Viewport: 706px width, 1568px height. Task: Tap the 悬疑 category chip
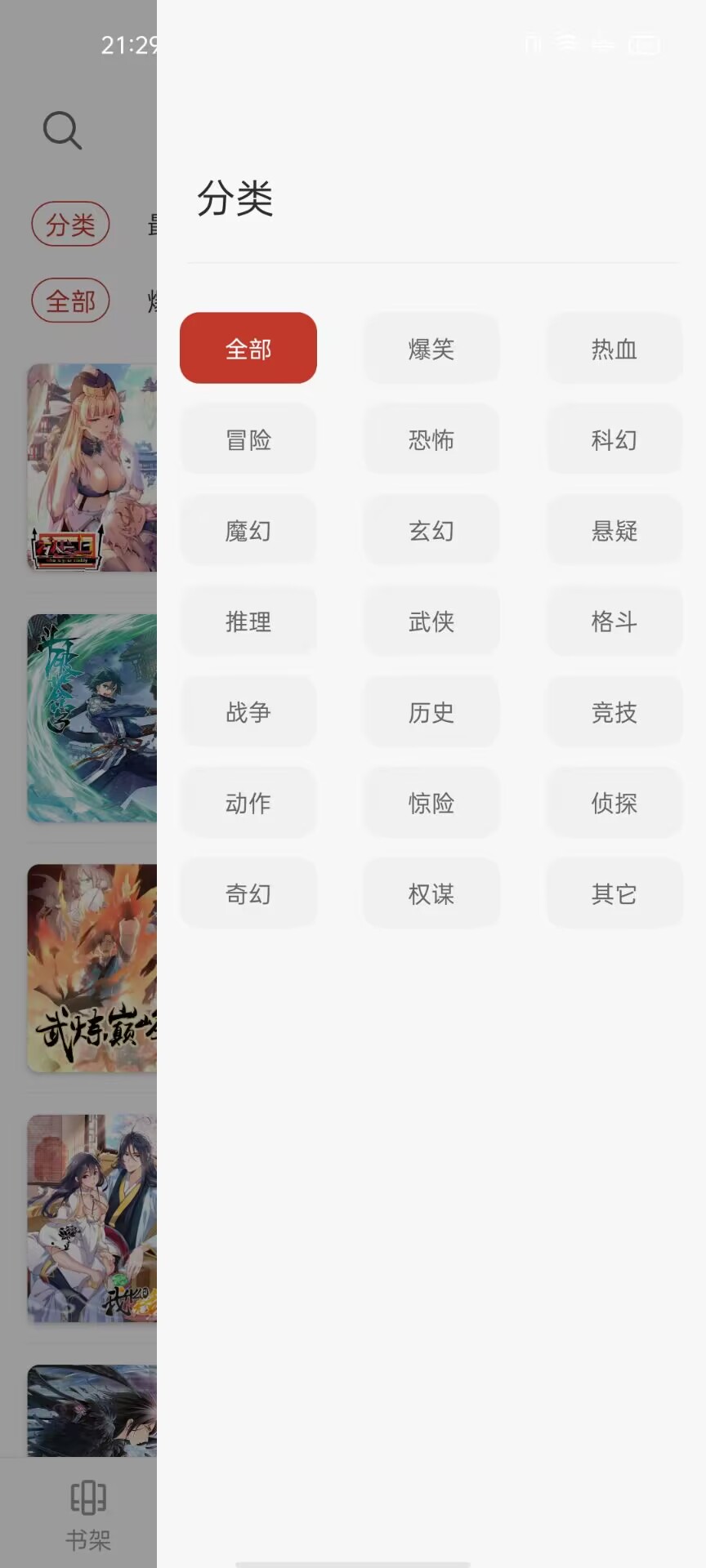coord(614,530)
